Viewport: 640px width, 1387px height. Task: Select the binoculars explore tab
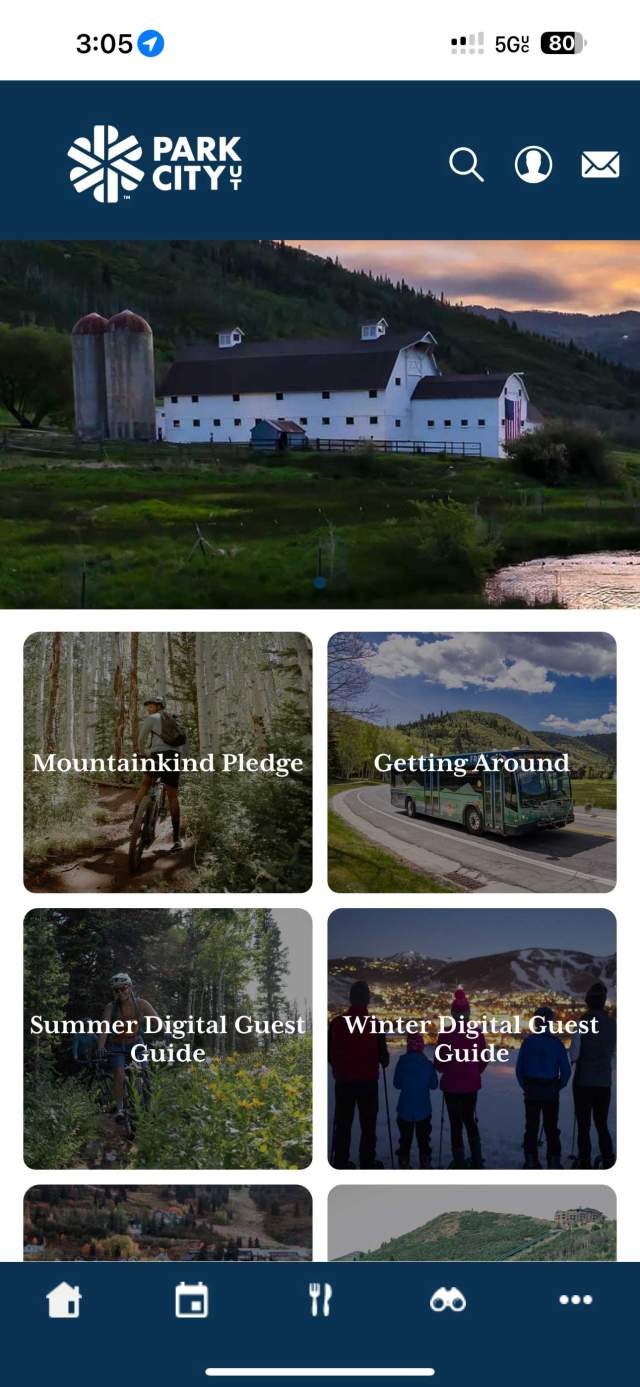[448, 1300]
